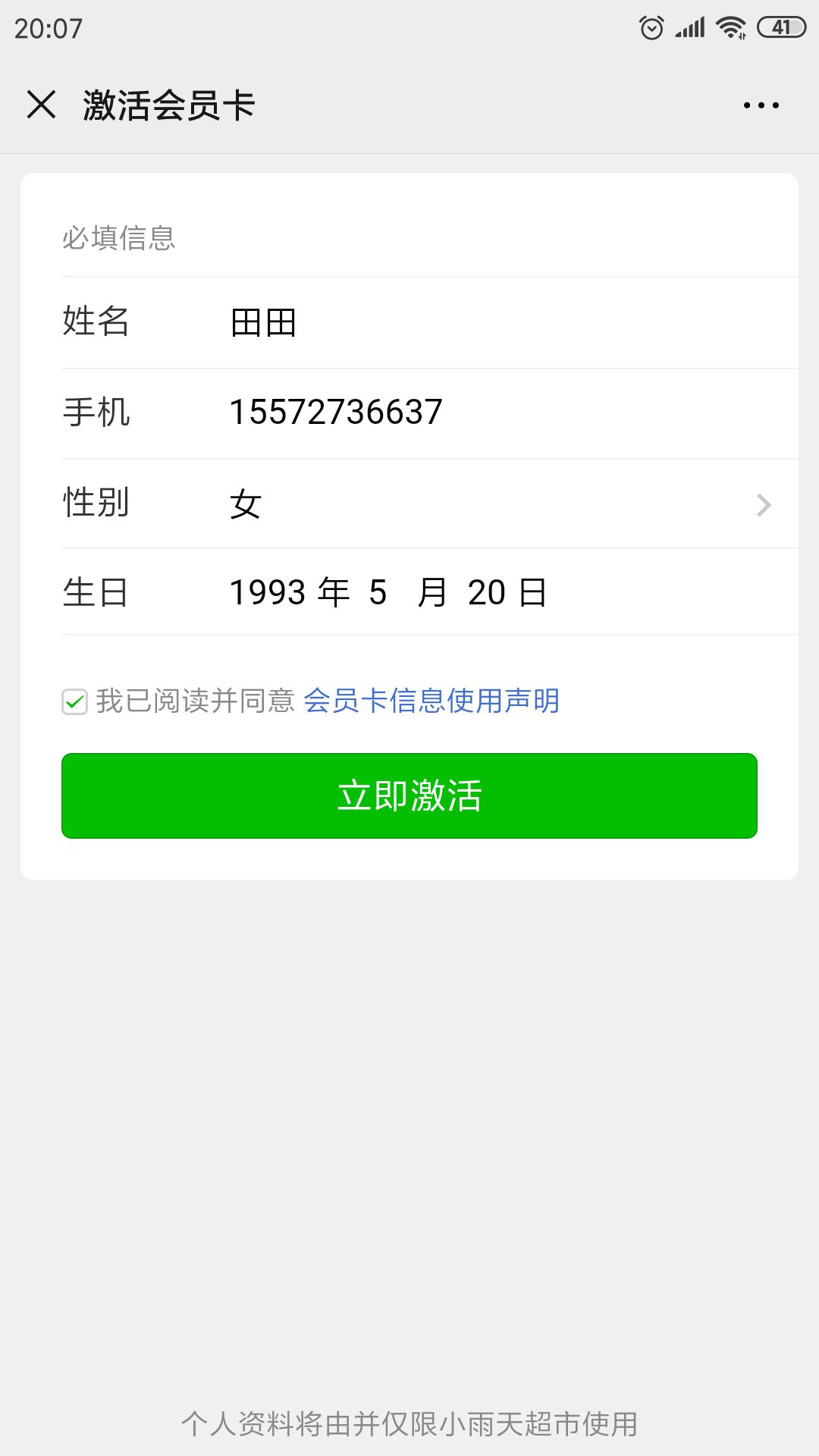Click the X icon in the title bar
Viewport: 819px width, 1456px height.
(x=41, y=105)
